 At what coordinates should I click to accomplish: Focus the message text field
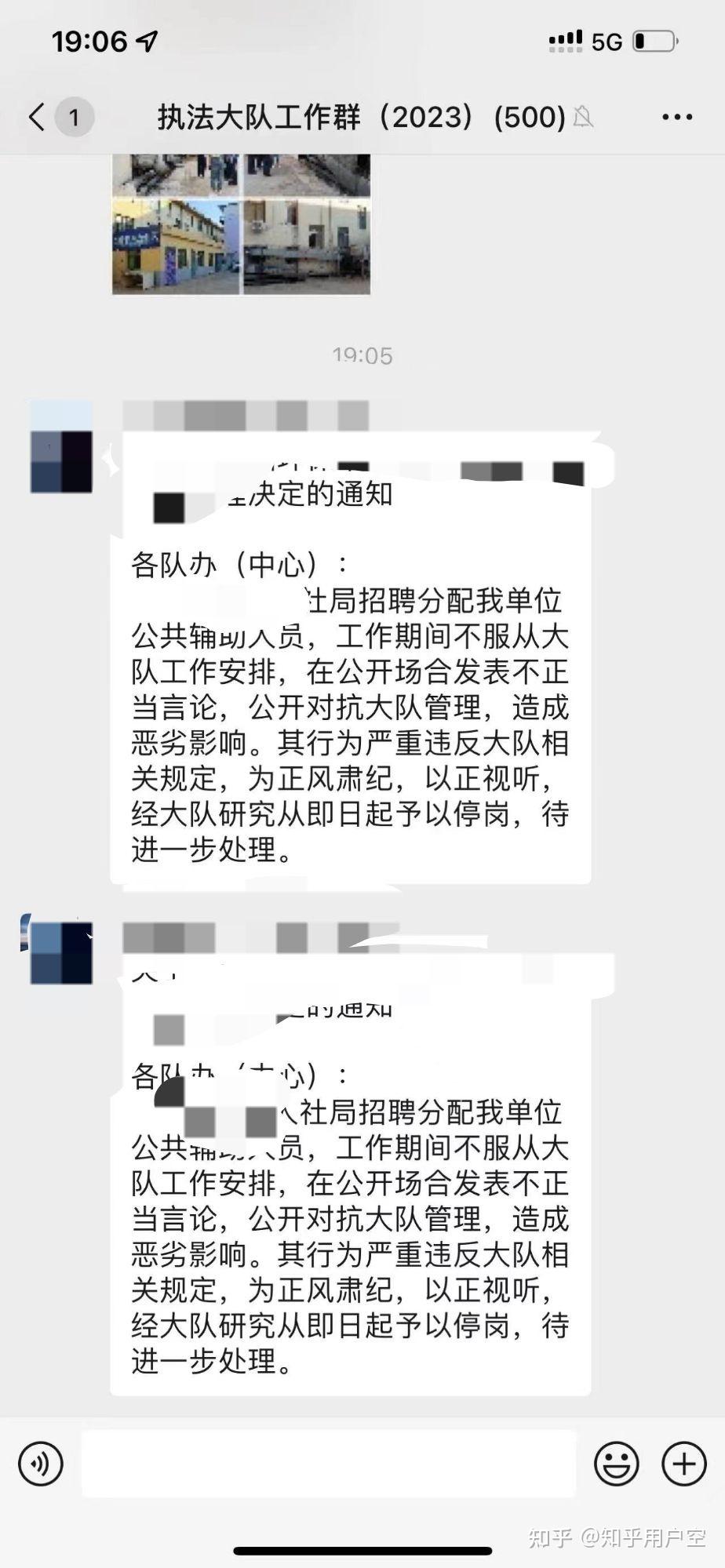[329, 1464]
